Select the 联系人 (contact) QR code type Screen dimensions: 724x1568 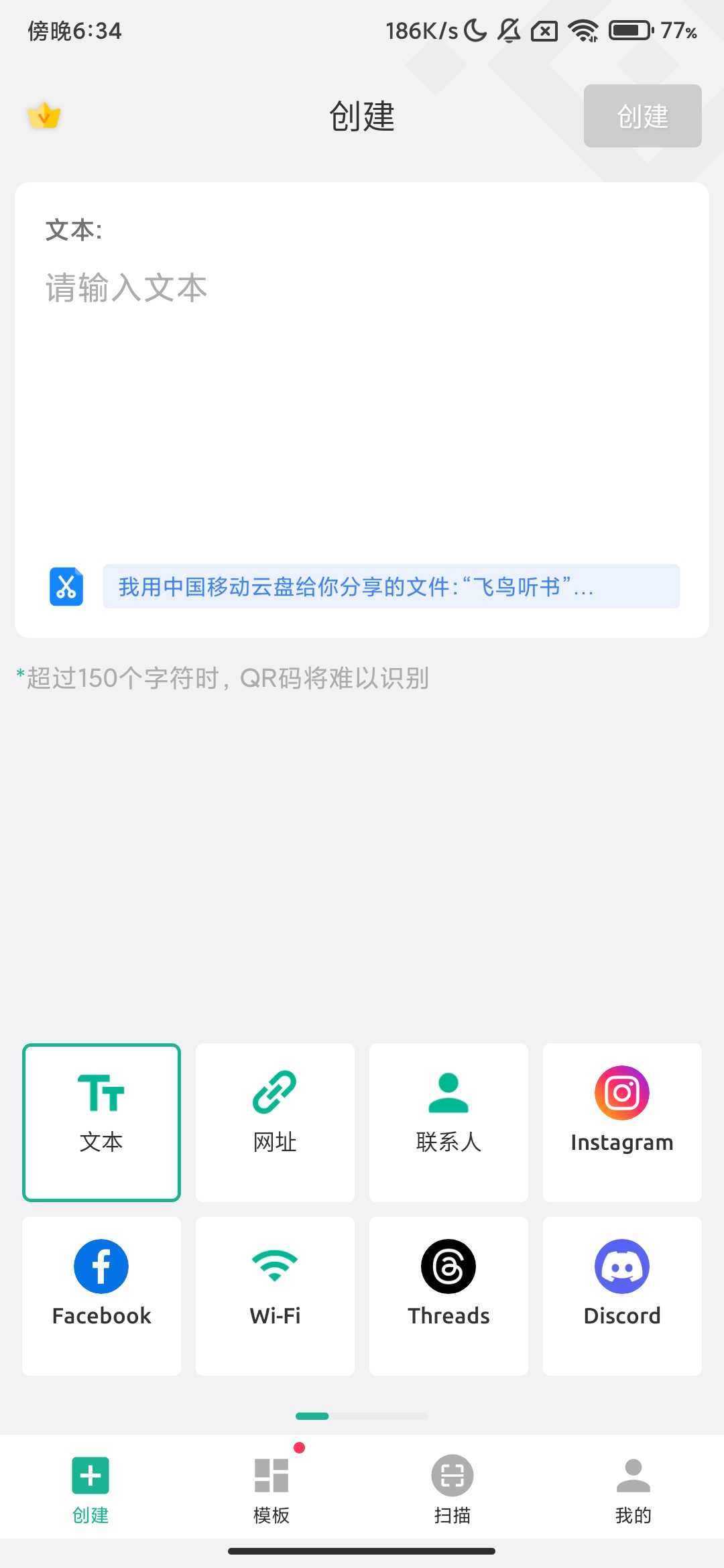(448, 1122)
